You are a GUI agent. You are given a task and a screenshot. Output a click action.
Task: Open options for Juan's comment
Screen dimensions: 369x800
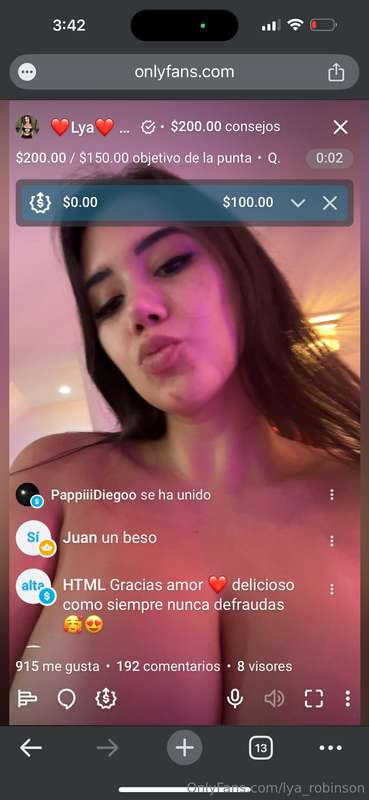coord(332,541)
